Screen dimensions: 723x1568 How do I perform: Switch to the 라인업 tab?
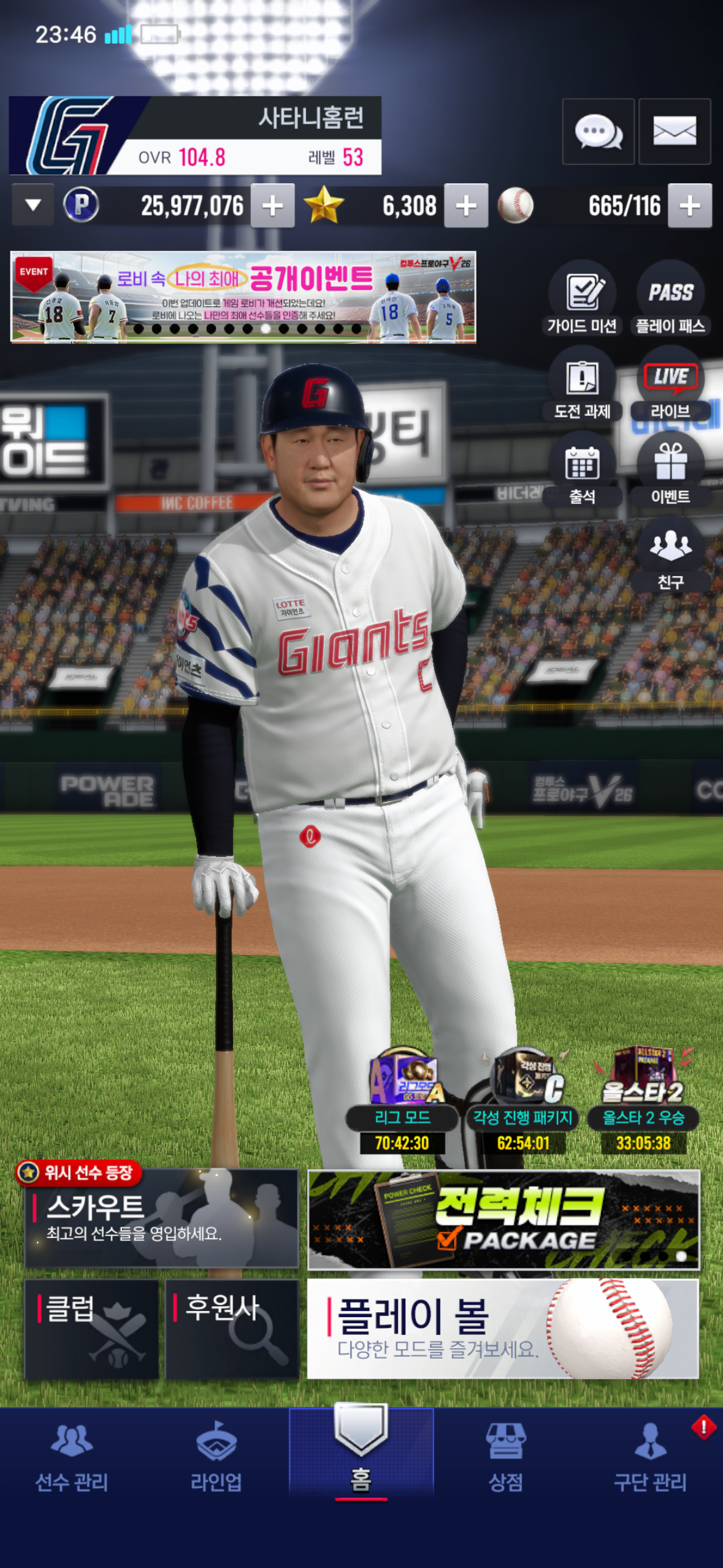point(216,1457)
